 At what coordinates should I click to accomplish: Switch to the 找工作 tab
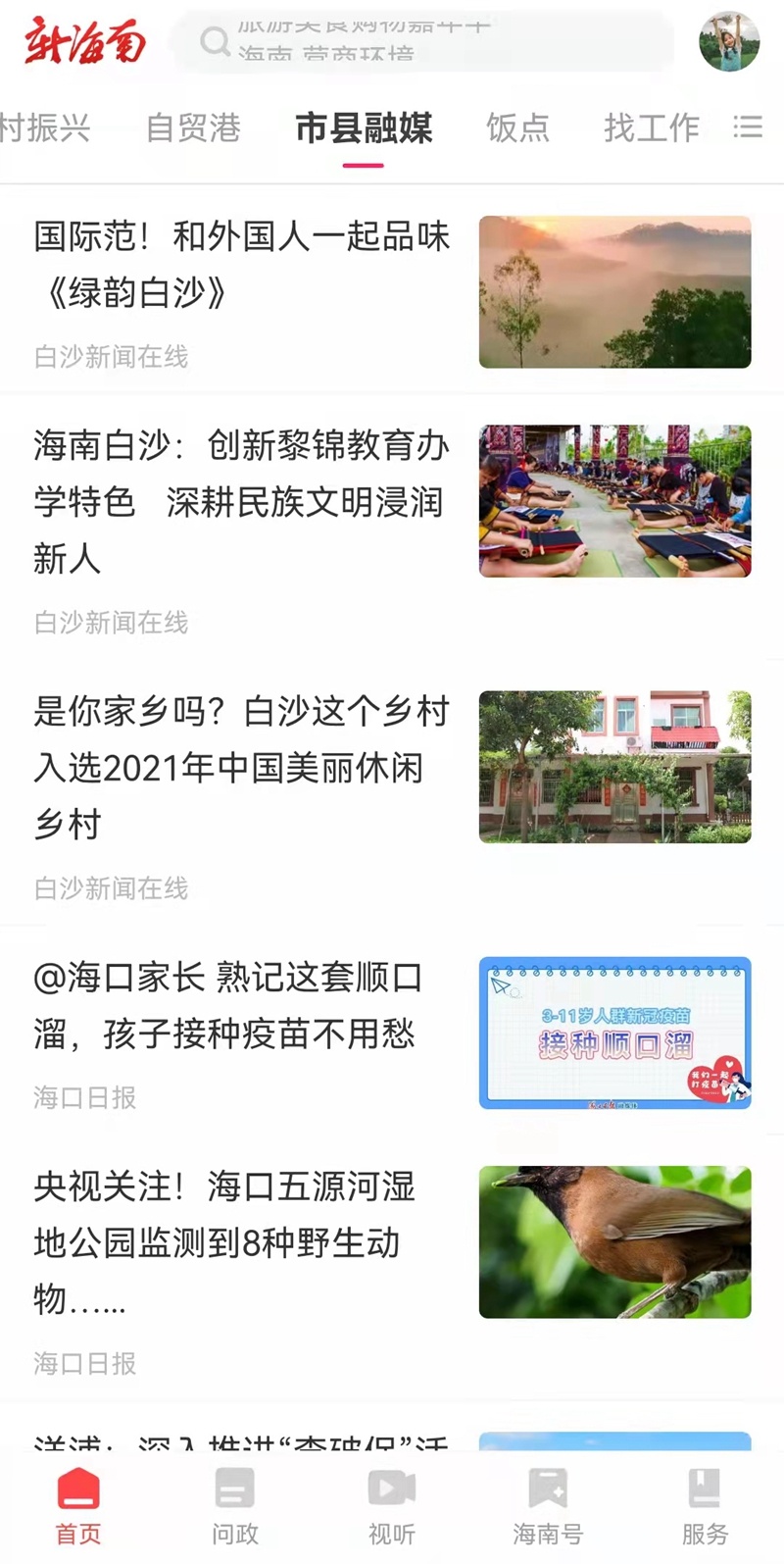651,127
